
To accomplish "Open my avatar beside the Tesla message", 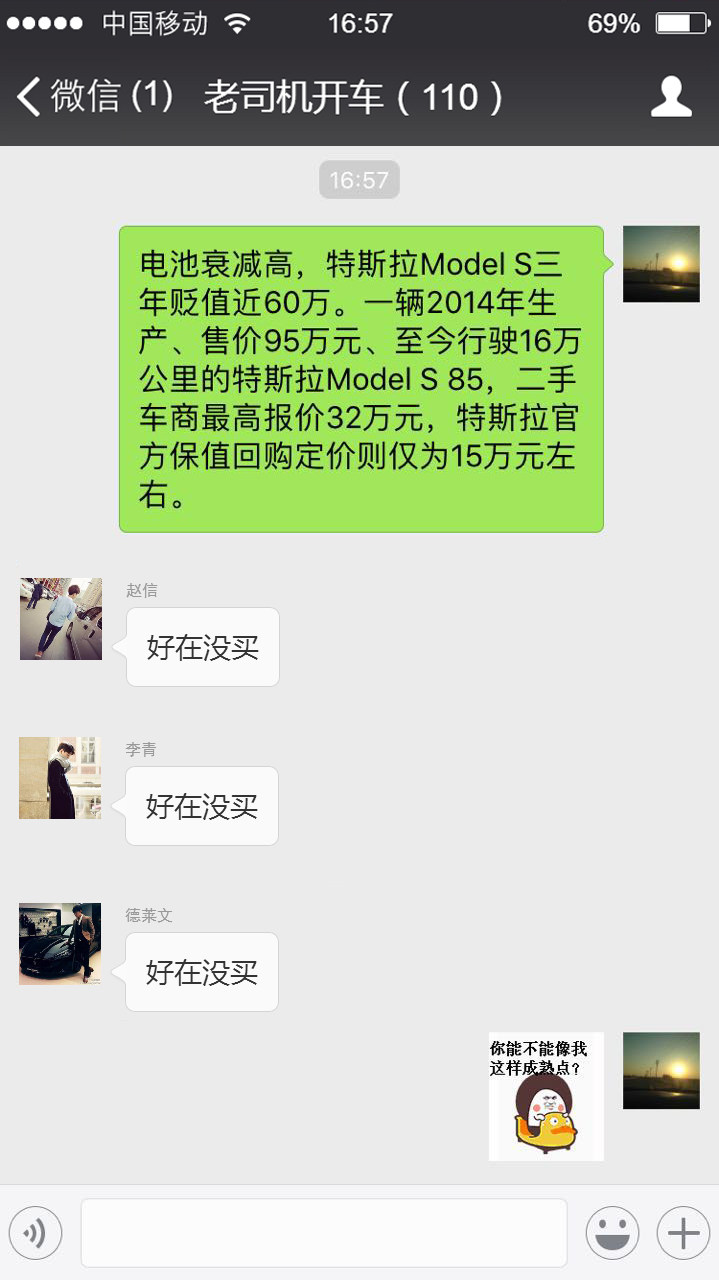I will click(661, 264).
